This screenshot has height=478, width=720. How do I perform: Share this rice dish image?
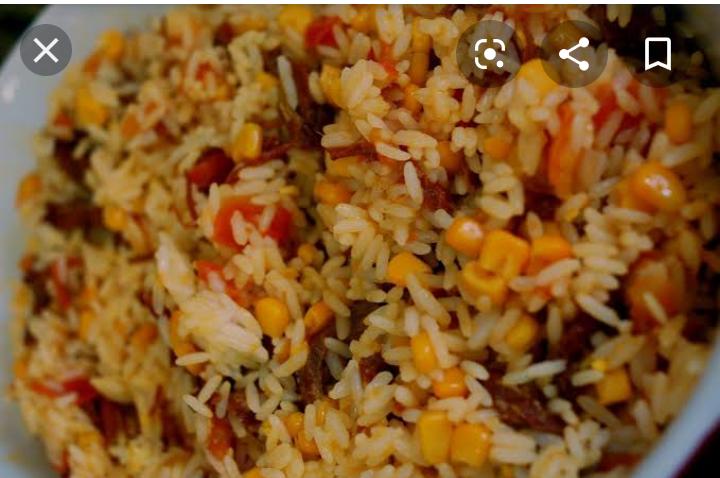point(574,54)
